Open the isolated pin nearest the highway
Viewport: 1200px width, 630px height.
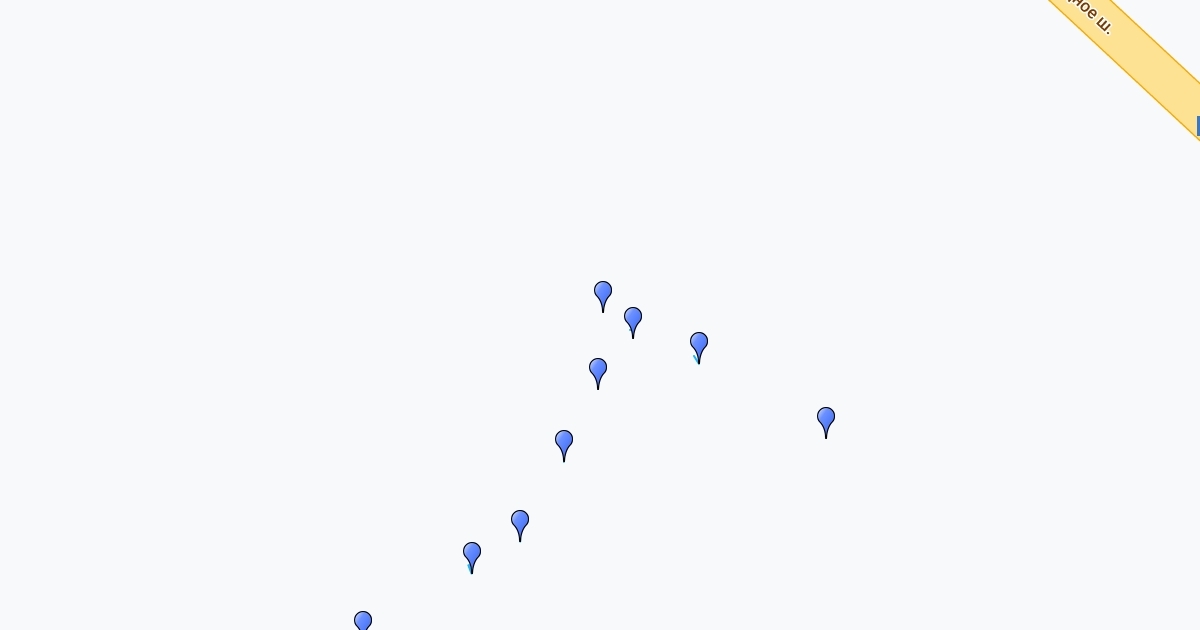(826, 420)
